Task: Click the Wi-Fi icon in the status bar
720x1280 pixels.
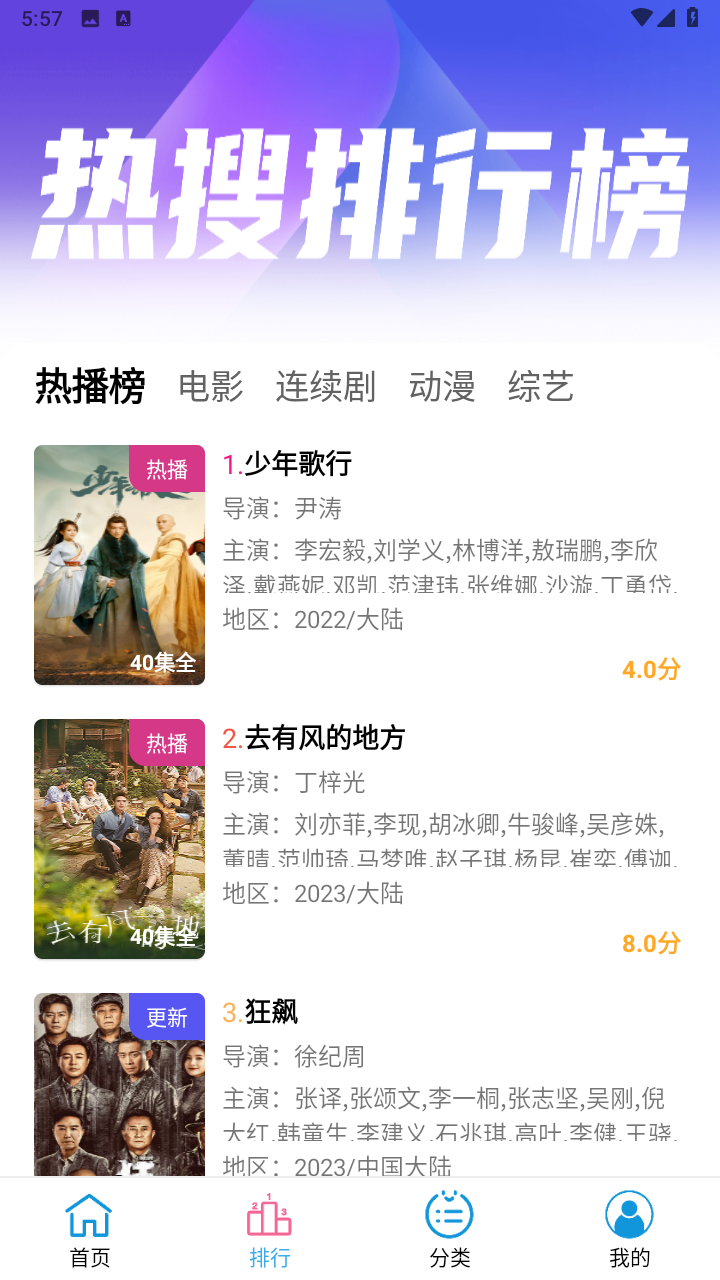Action: (x=641, y=17)
